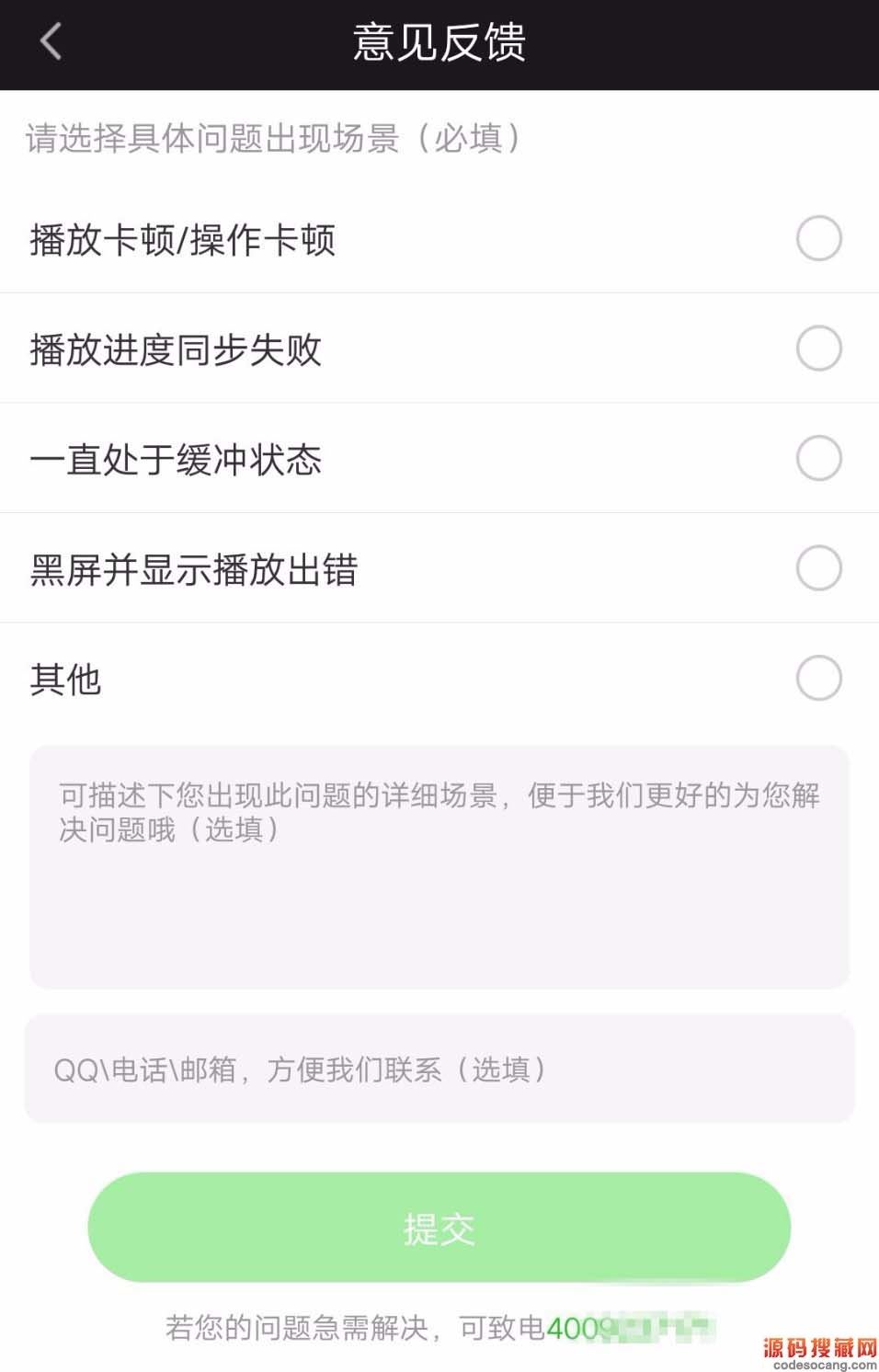Image resolution: width=879 pixels, height=1372 pixels.
Task: Tap the QQ\电话\邮箱 contact field
Action: (439, 1069)
